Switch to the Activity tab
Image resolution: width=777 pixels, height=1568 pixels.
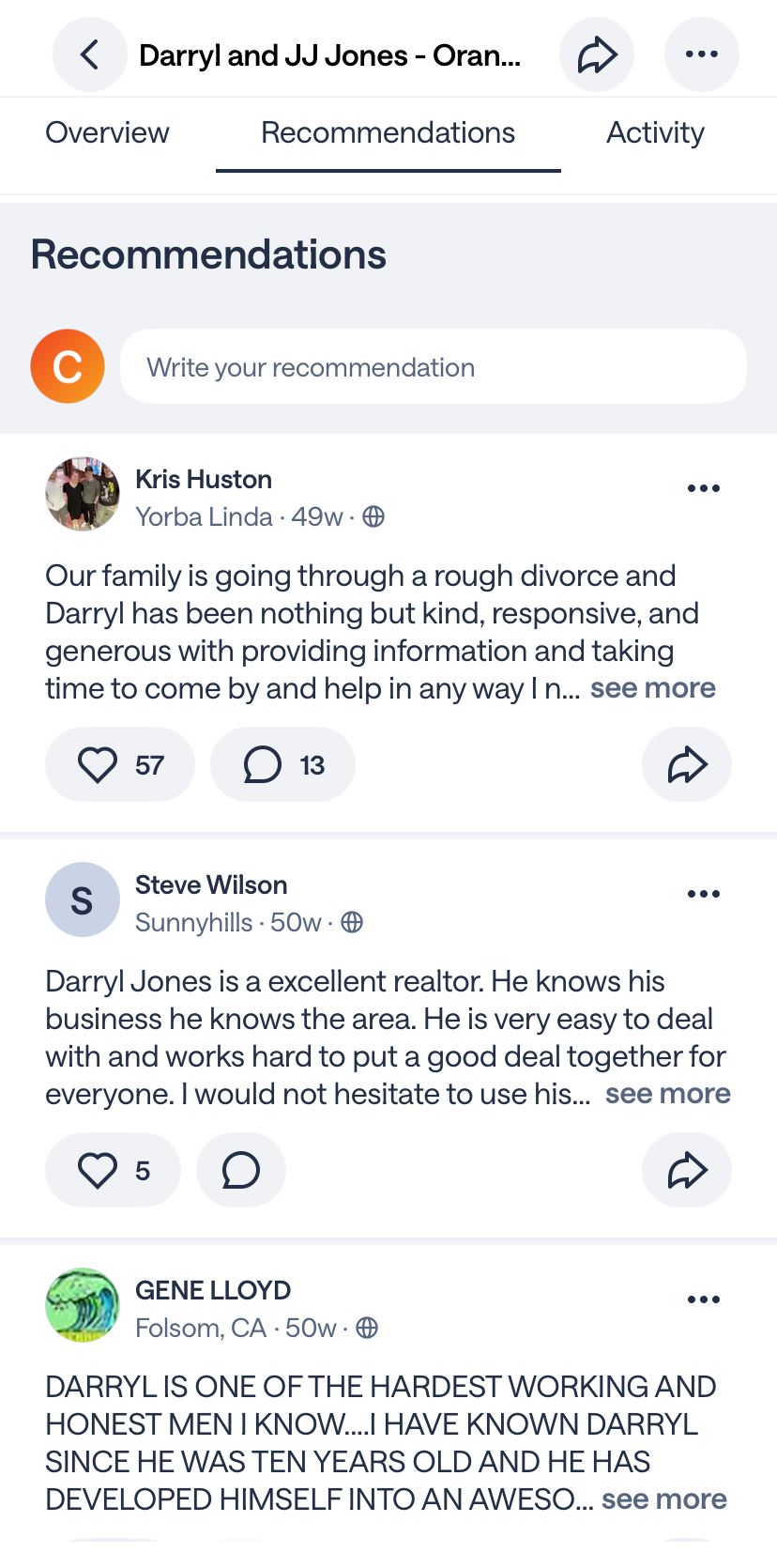[655, 133]
